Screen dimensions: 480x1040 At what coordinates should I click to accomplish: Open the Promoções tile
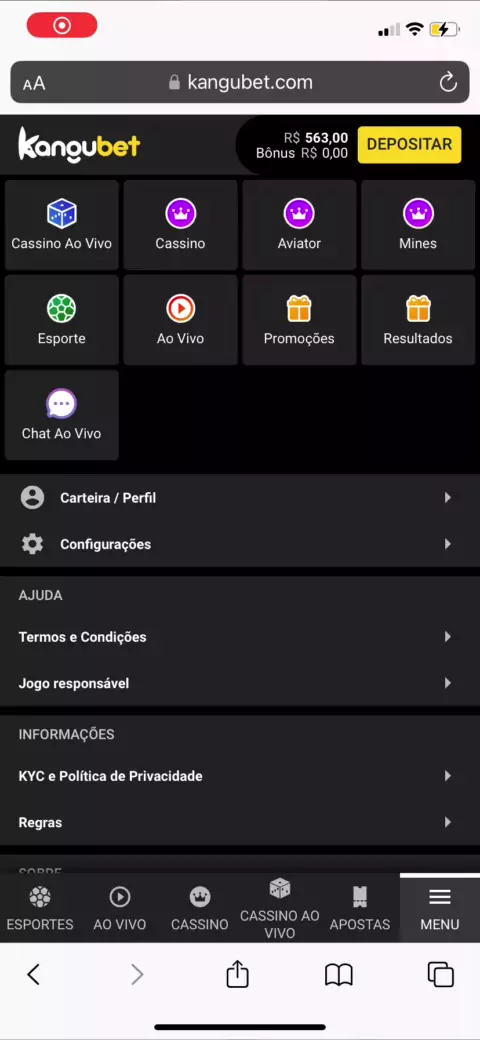click(299, 320)
